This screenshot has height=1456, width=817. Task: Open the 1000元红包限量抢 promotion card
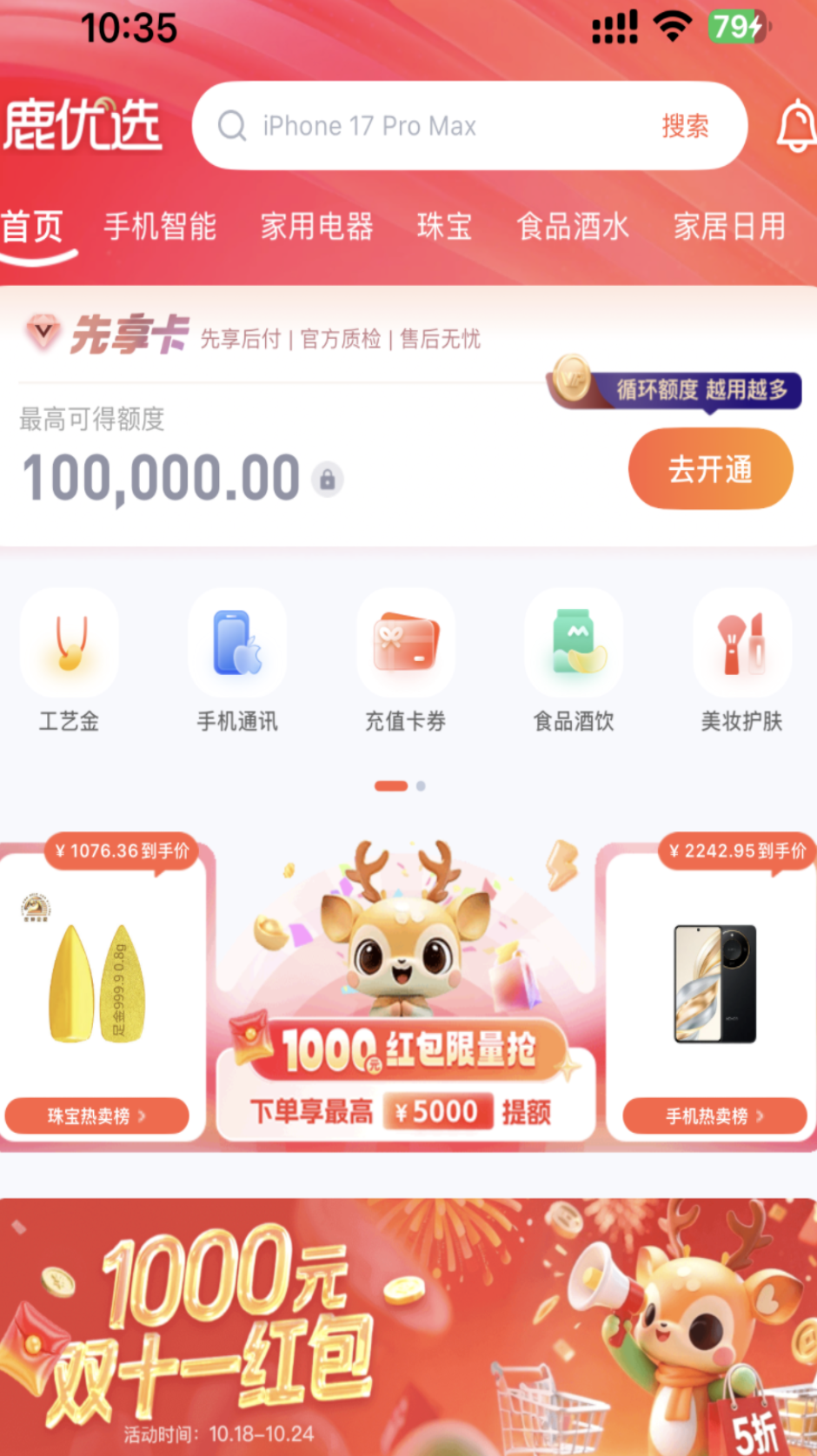click(x=406, y=990)
